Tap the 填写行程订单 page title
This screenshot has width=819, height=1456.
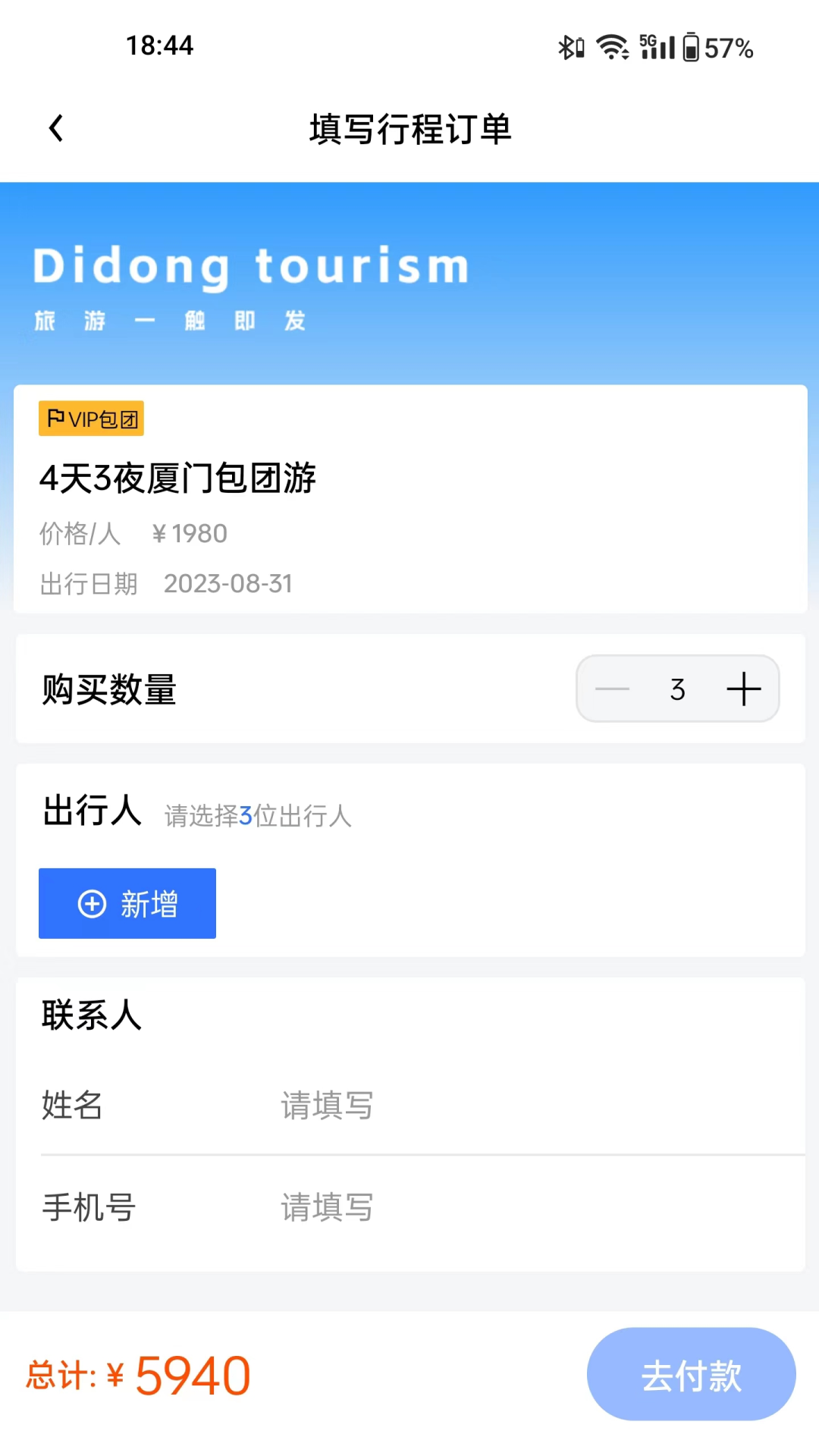pos(409,129)
